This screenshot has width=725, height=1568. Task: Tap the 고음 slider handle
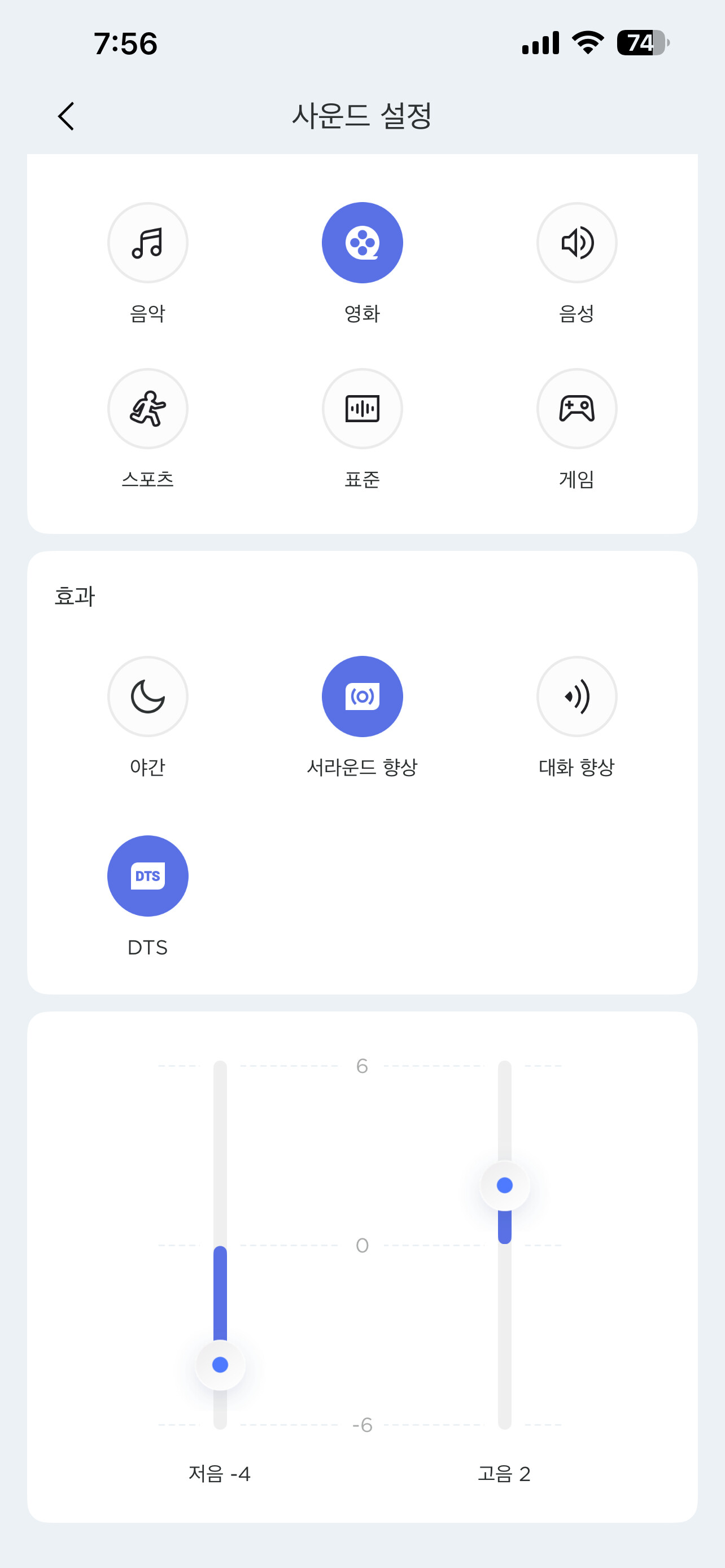point(505,1185)
